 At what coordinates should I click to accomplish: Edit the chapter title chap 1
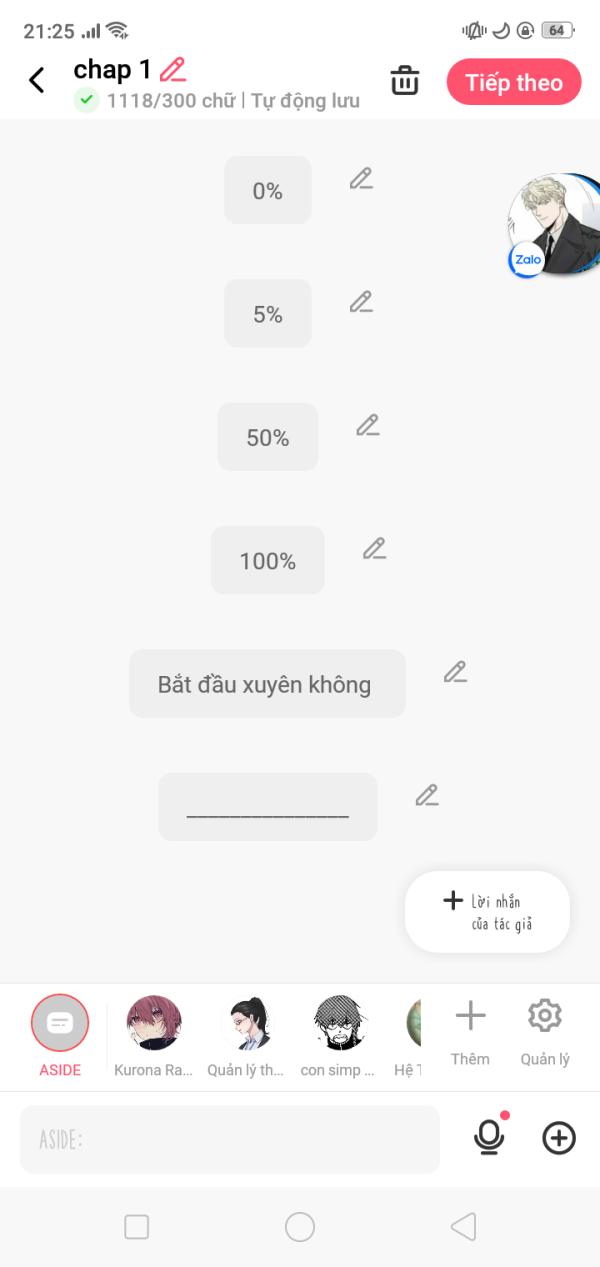[x=173, y=70]
